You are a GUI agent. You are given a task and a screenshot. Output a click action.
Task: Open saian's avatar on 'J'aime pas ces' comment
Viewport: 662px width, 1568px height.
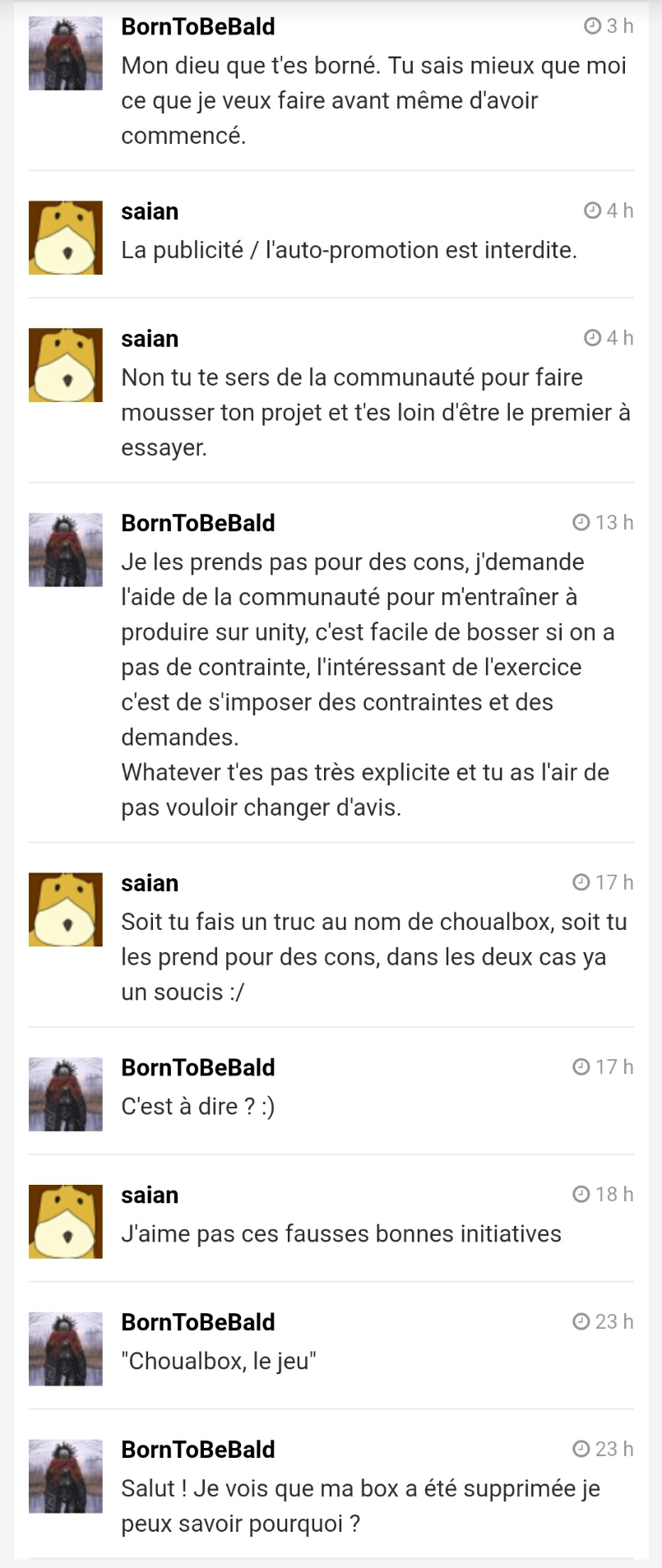point(66,1222)
